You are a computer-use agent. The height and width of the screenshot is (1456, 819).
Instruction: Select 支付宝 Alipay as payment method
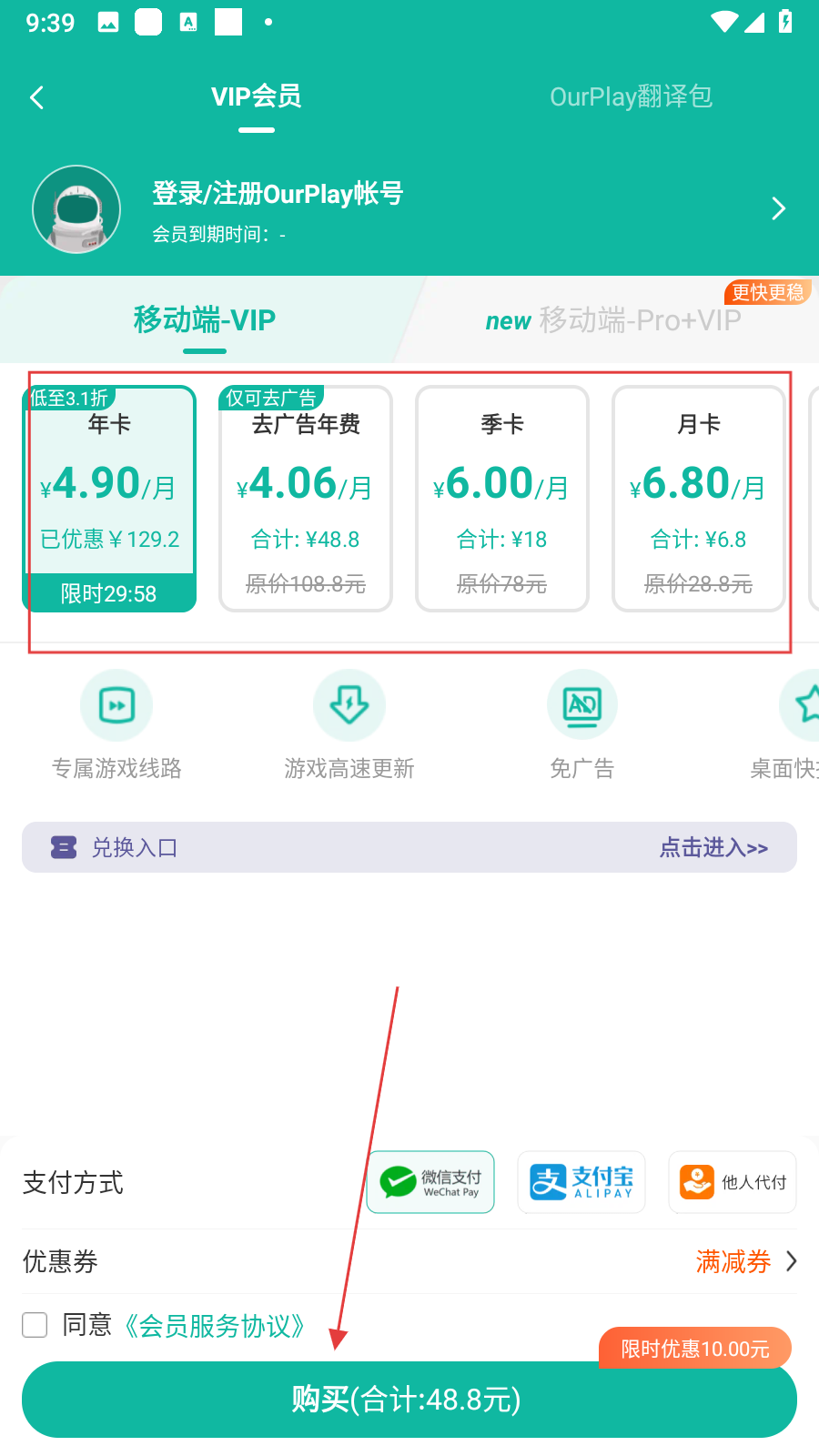click(581, 1182)
